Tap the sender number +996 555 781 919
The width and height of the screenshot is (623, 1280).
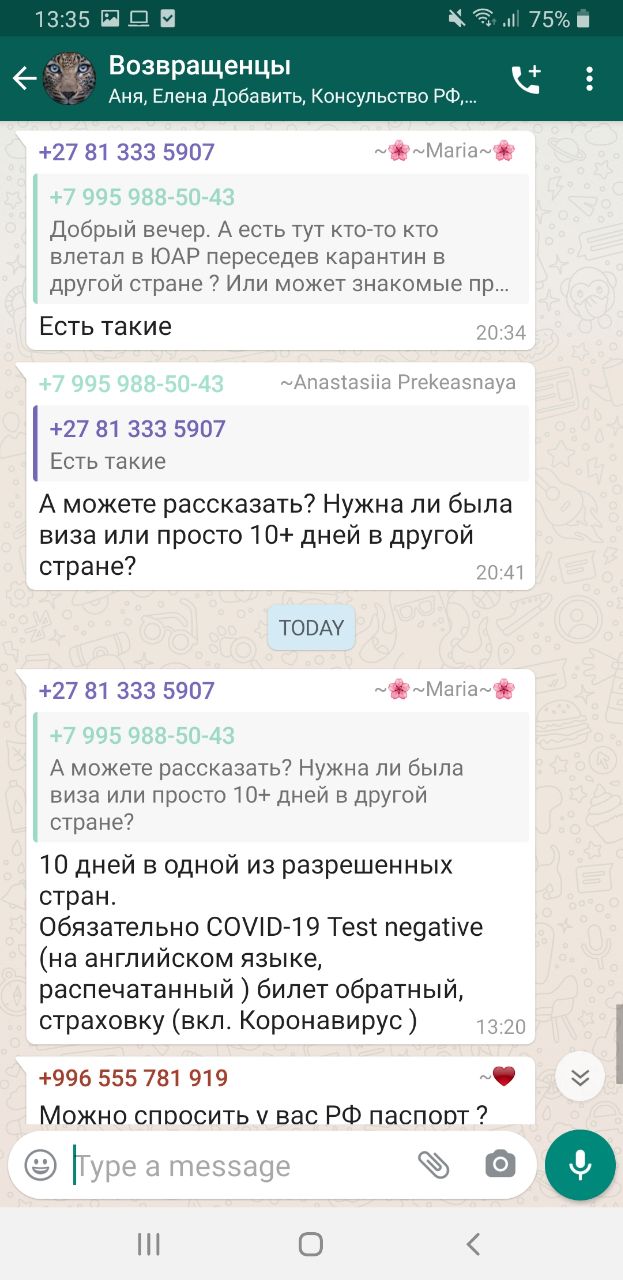[133, 1078]
